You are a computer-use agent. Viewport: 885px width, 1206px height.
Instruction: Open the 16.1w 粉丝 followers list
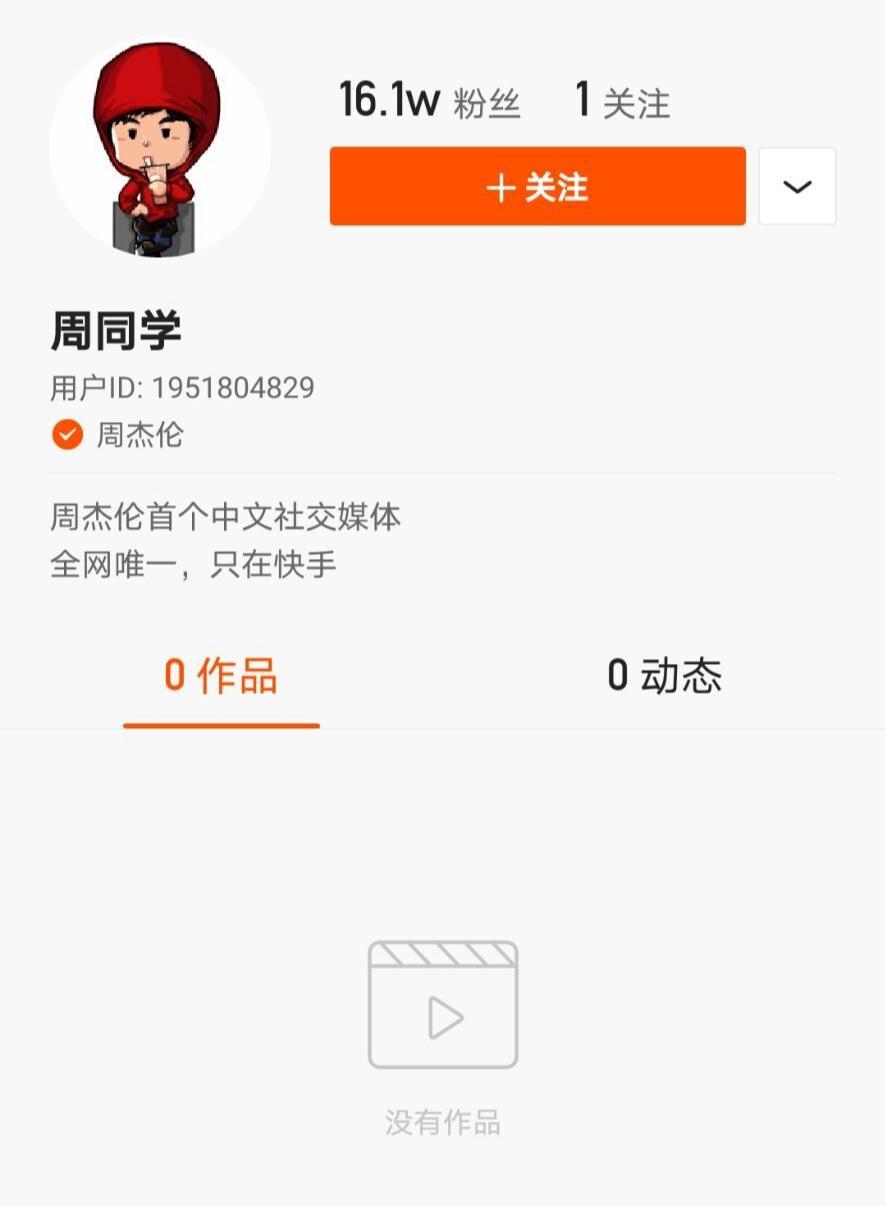[430, 101]
